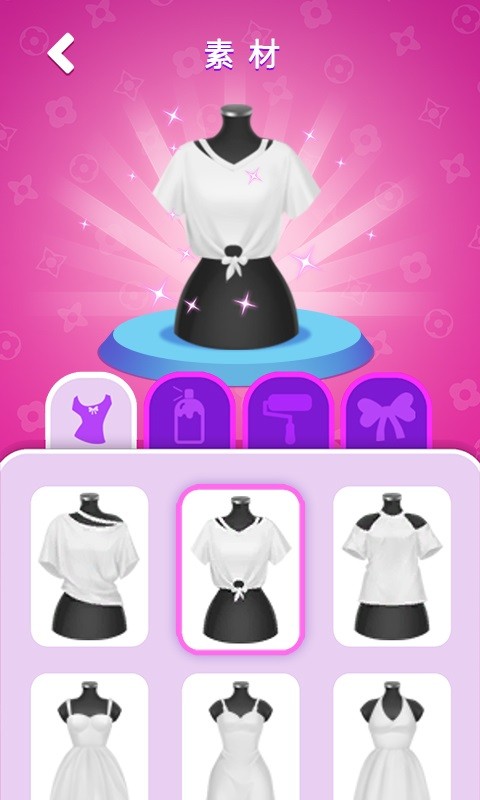Go back using the white arrow
This screenshot has height=800, width=480.
coord(61,53)
